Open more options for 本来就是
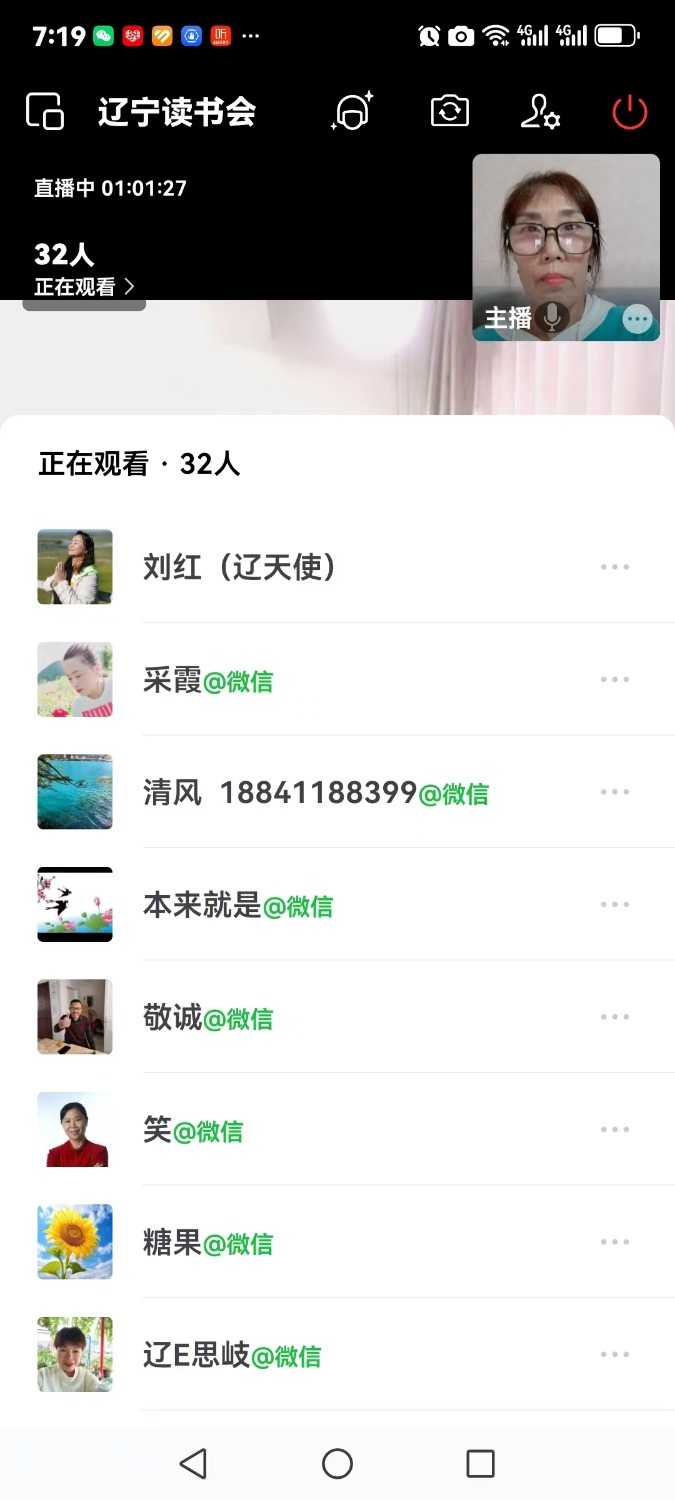This screenshot has height=1500, width=675. point(615,905)
